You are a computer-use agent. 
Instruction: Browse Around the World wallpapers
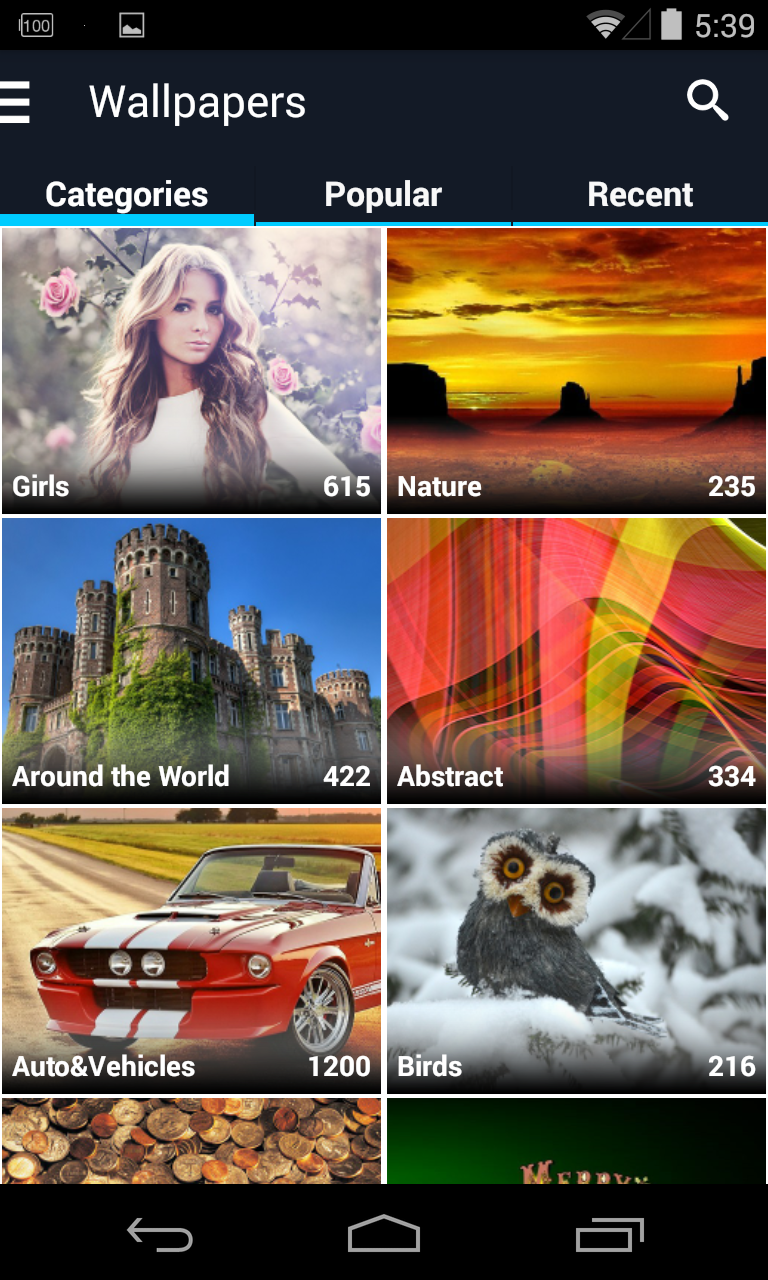pos(192,661)
